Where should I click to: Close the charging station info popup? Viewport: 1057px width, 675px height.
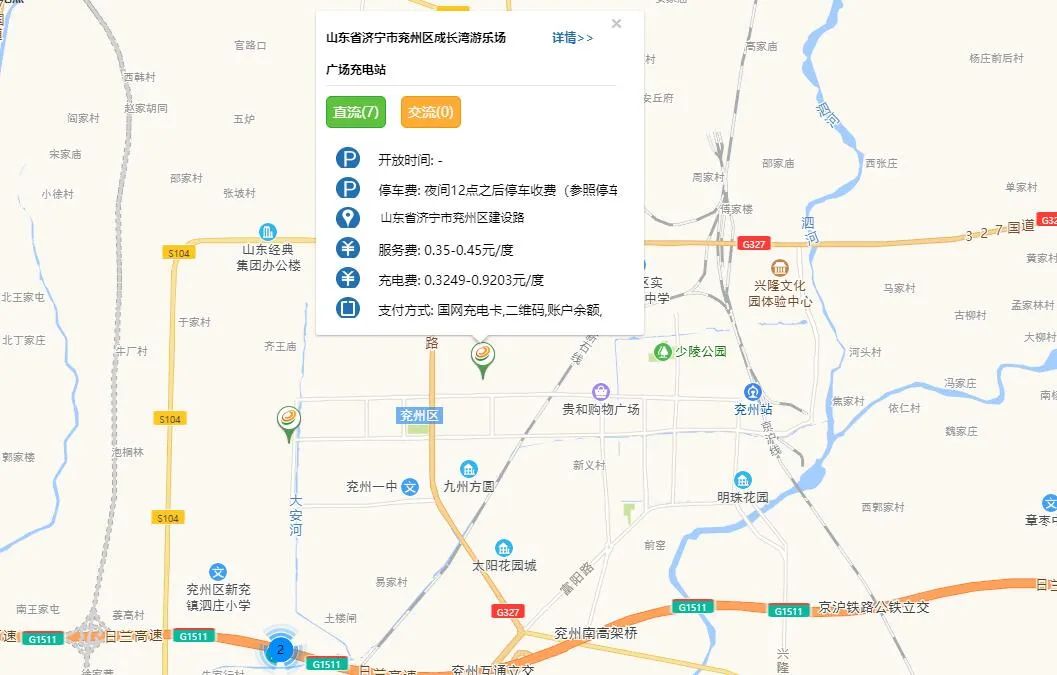(x=616, y=24)
